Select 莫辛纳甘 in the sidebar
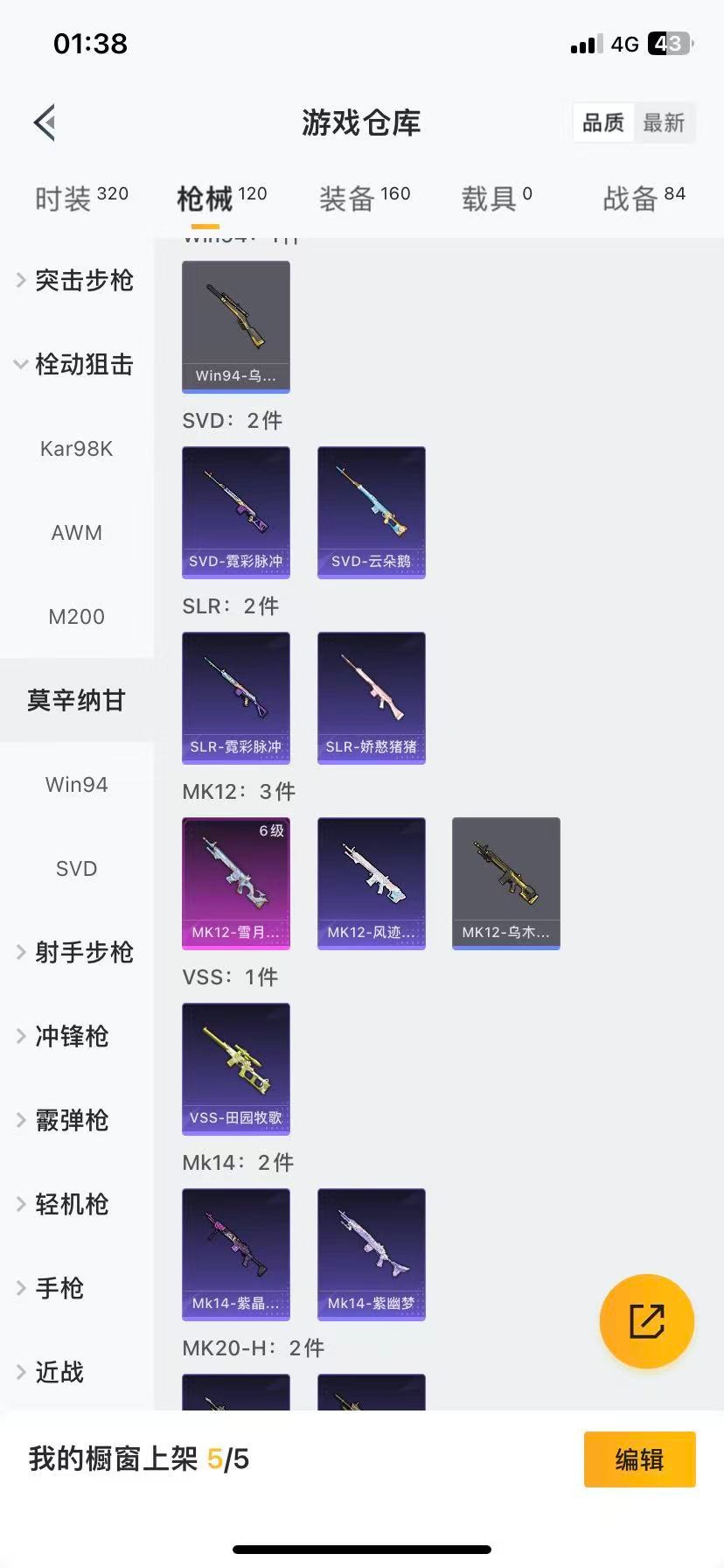 (76, 700)
